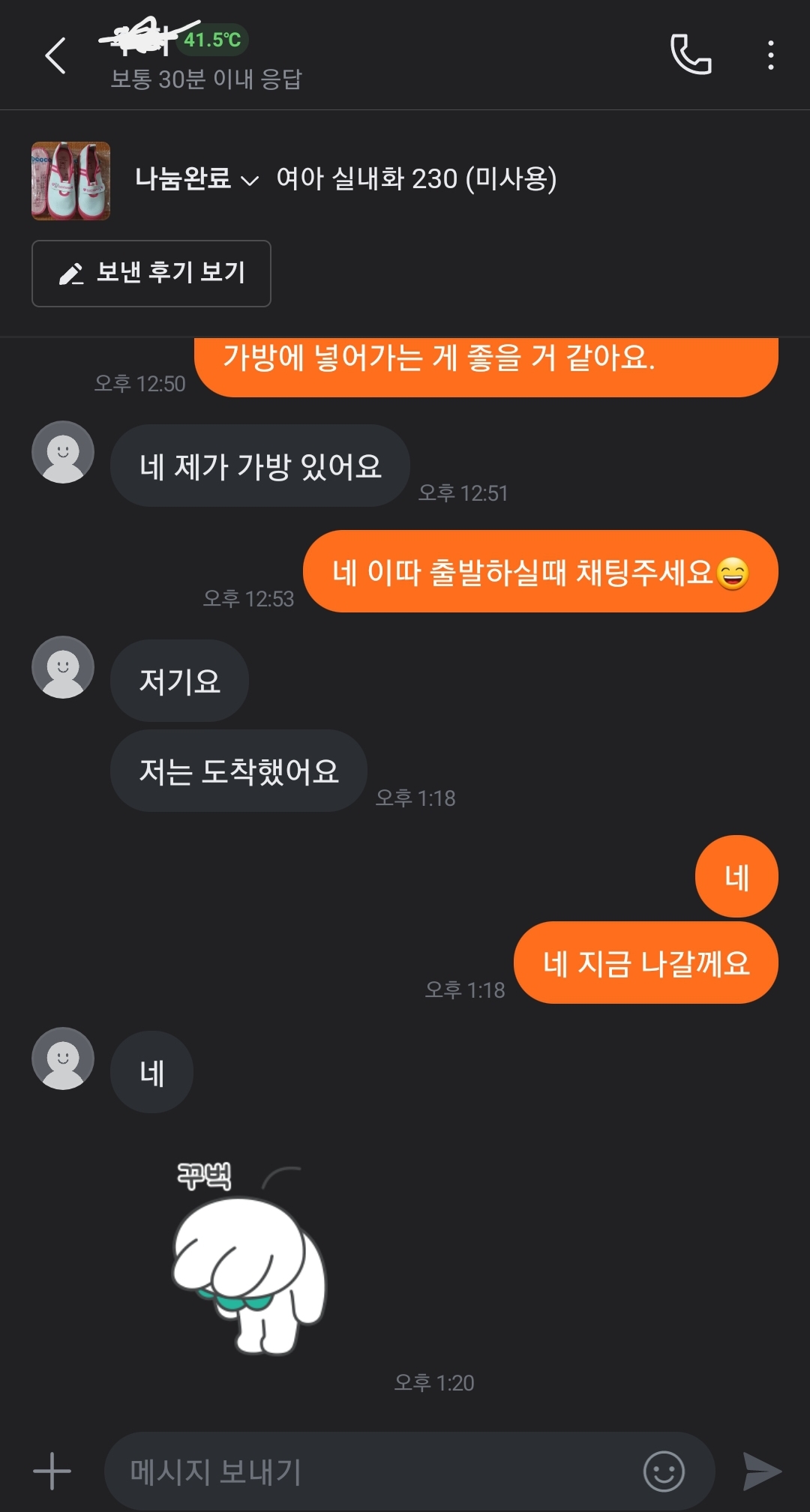Call the chat partner via phone icon
Viewport: 810px width, 1512px height.
[690, 55]
